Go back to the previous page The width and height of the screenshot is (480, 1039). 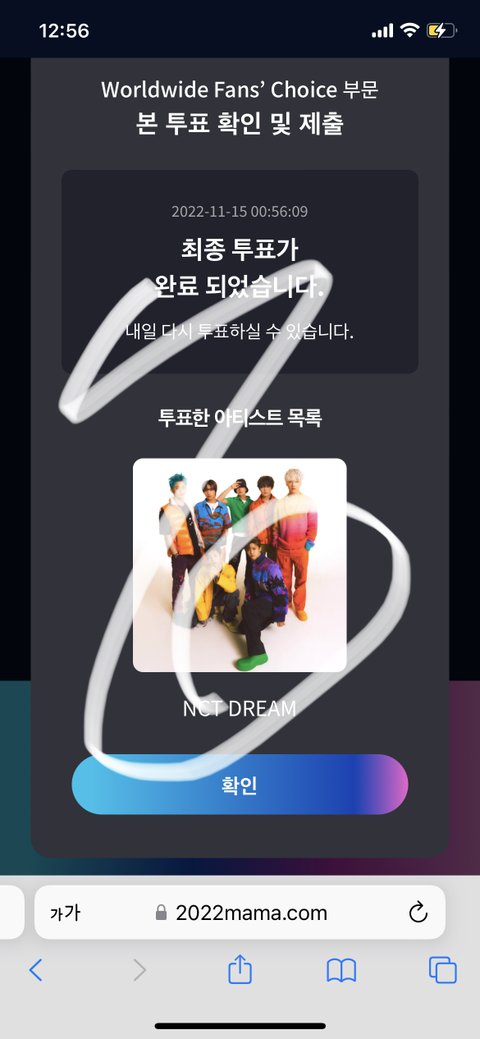click(x=36, y=971)
